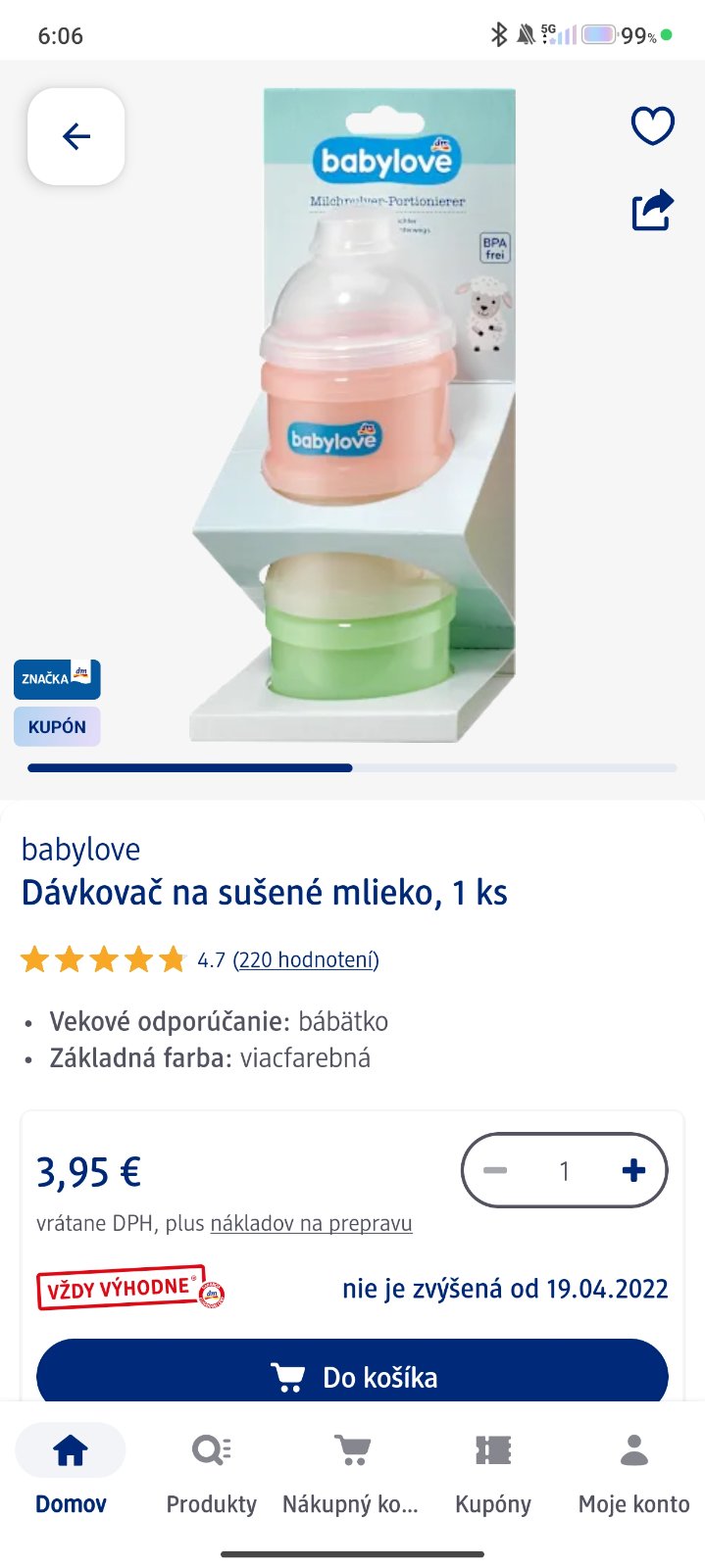The width and height of the screenshot is (705, 1568).
Task: Open the product image in full view
Action: pos(353,412)
